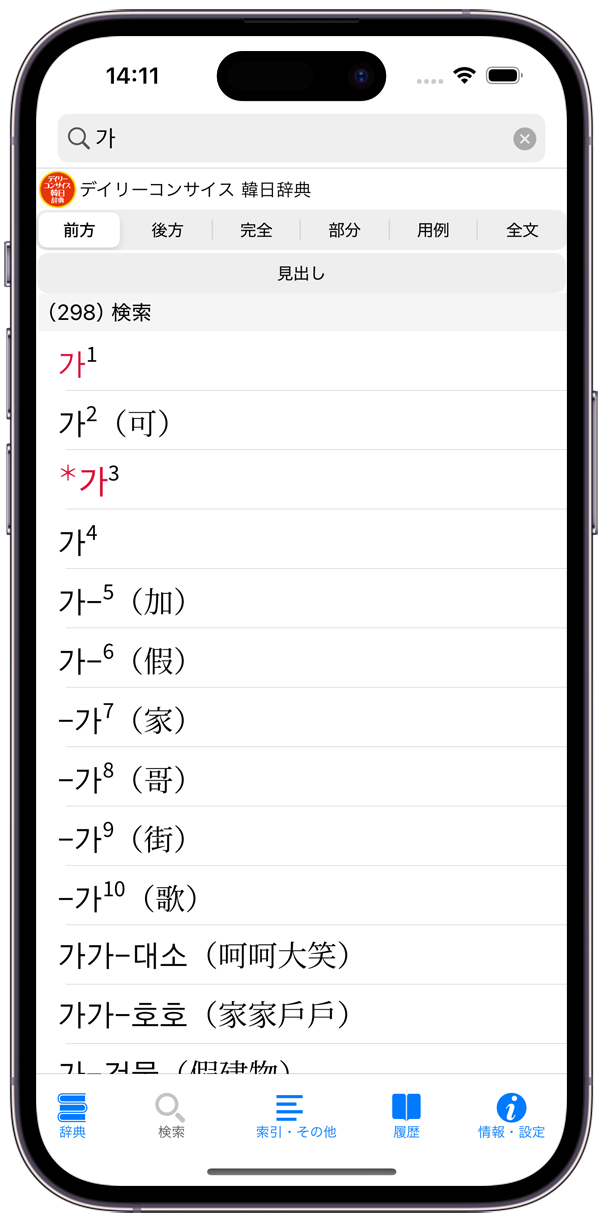Viewport: 603px width, 1222px height.
Task: Open the entry -가¹⁰ (歌)
Action: [301, 896]
